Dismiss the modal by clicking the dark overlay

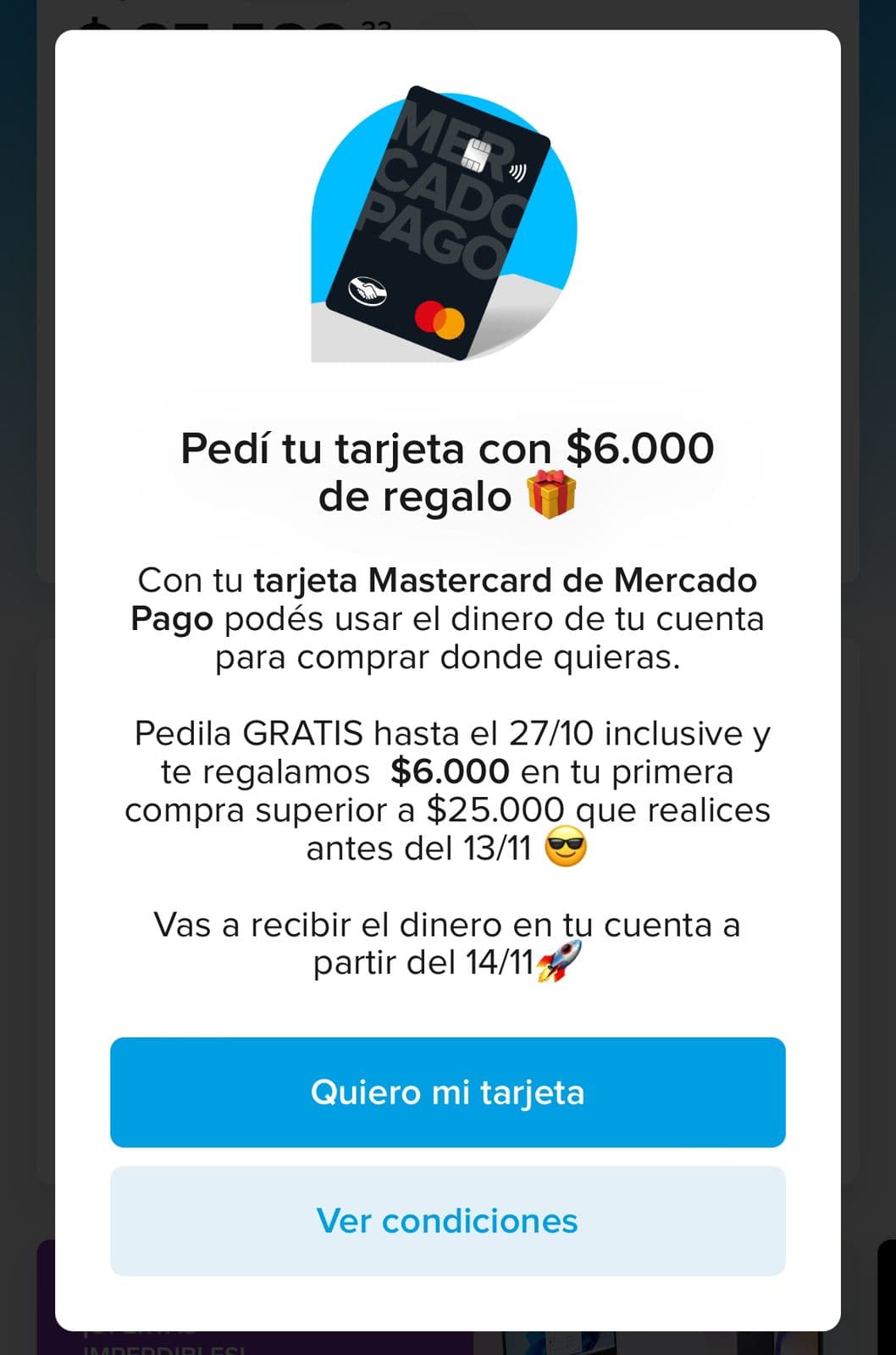tap(25, 677)
